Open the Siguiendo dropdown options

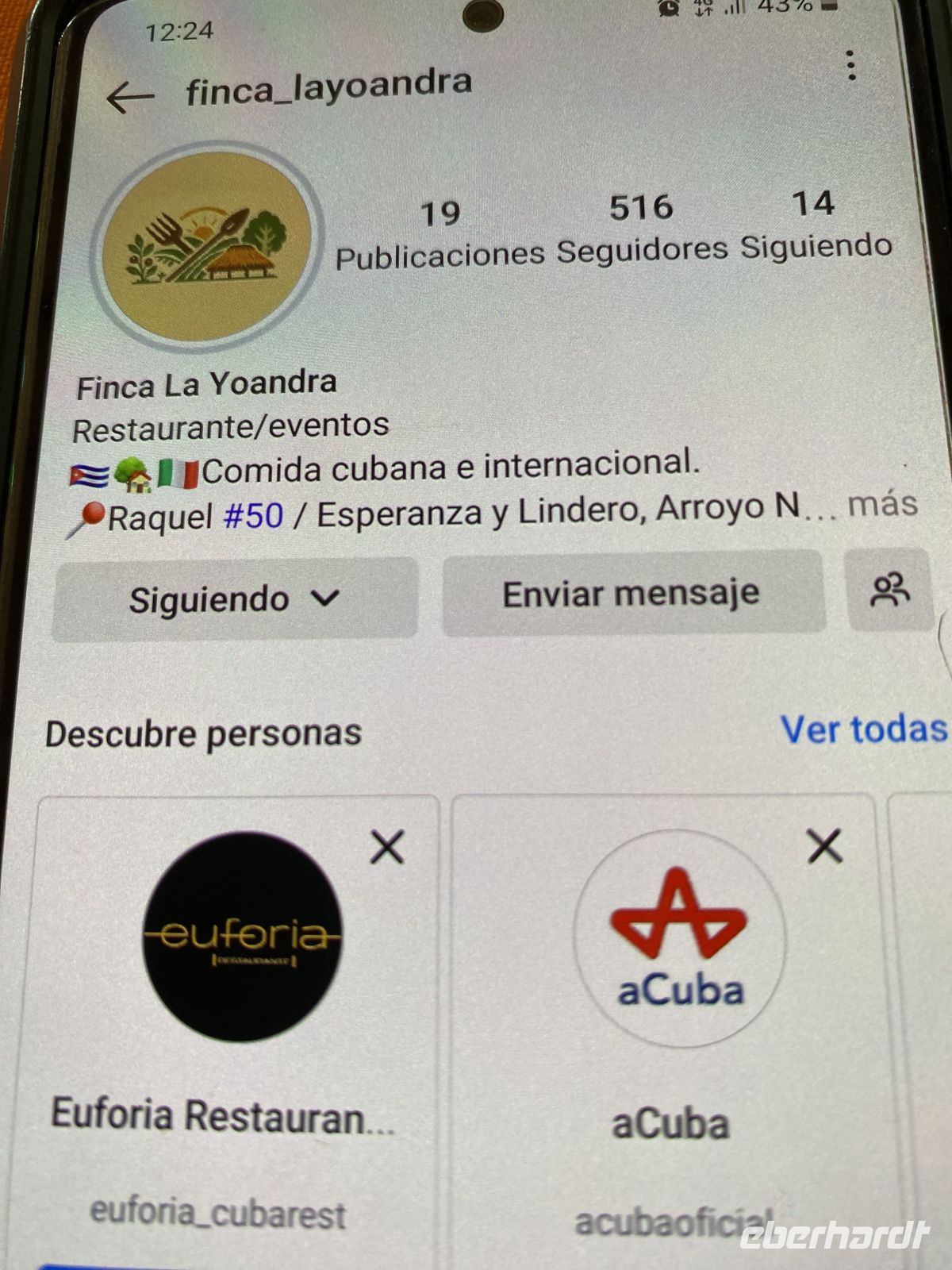pos(234,598)
